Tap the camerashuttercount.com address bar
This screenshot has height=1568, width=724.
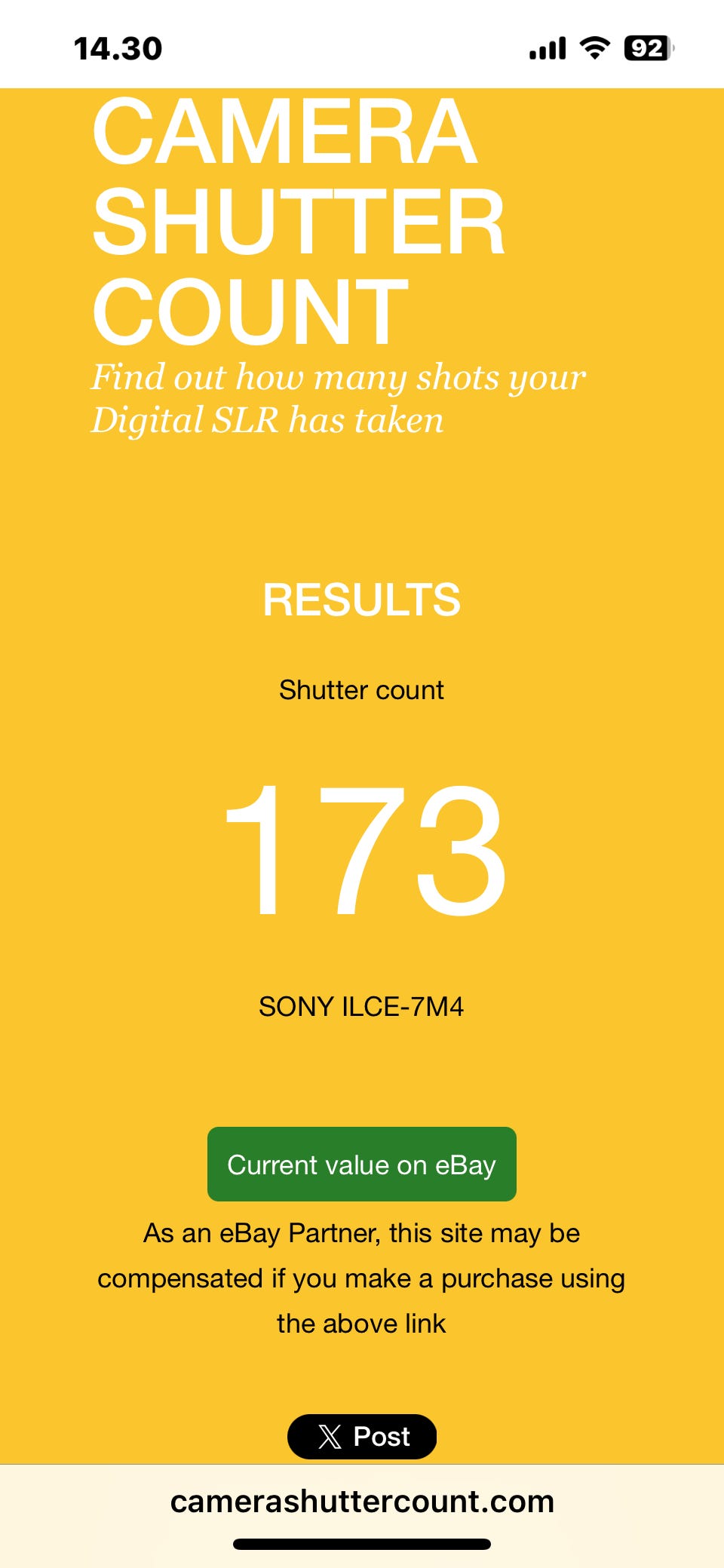click(362, 1502)
